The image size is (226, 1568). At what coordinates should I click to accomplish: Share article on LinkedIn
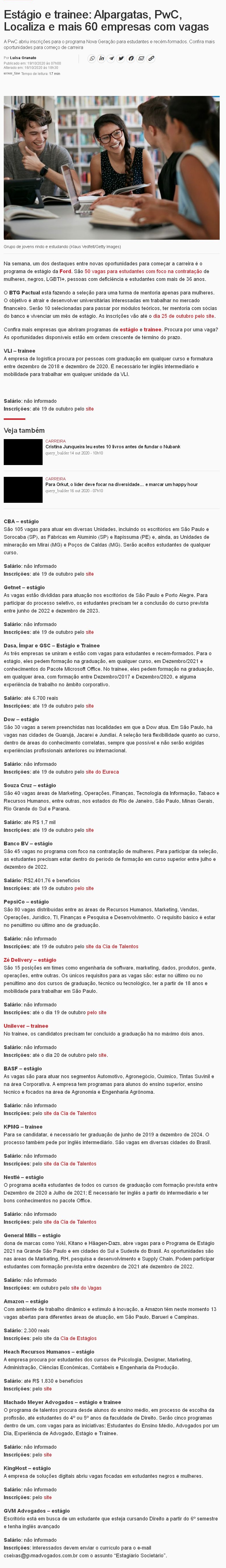(x=101, y=58)
